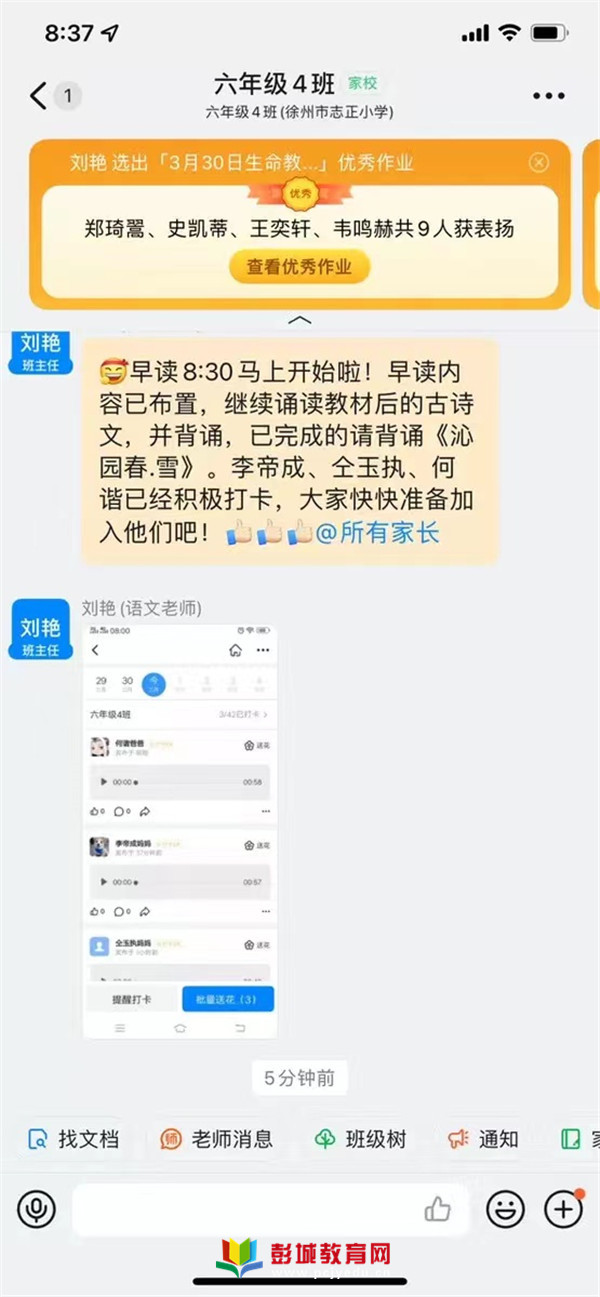
Task: Open the plus attachments menu
Action: tap(563, 1209)
